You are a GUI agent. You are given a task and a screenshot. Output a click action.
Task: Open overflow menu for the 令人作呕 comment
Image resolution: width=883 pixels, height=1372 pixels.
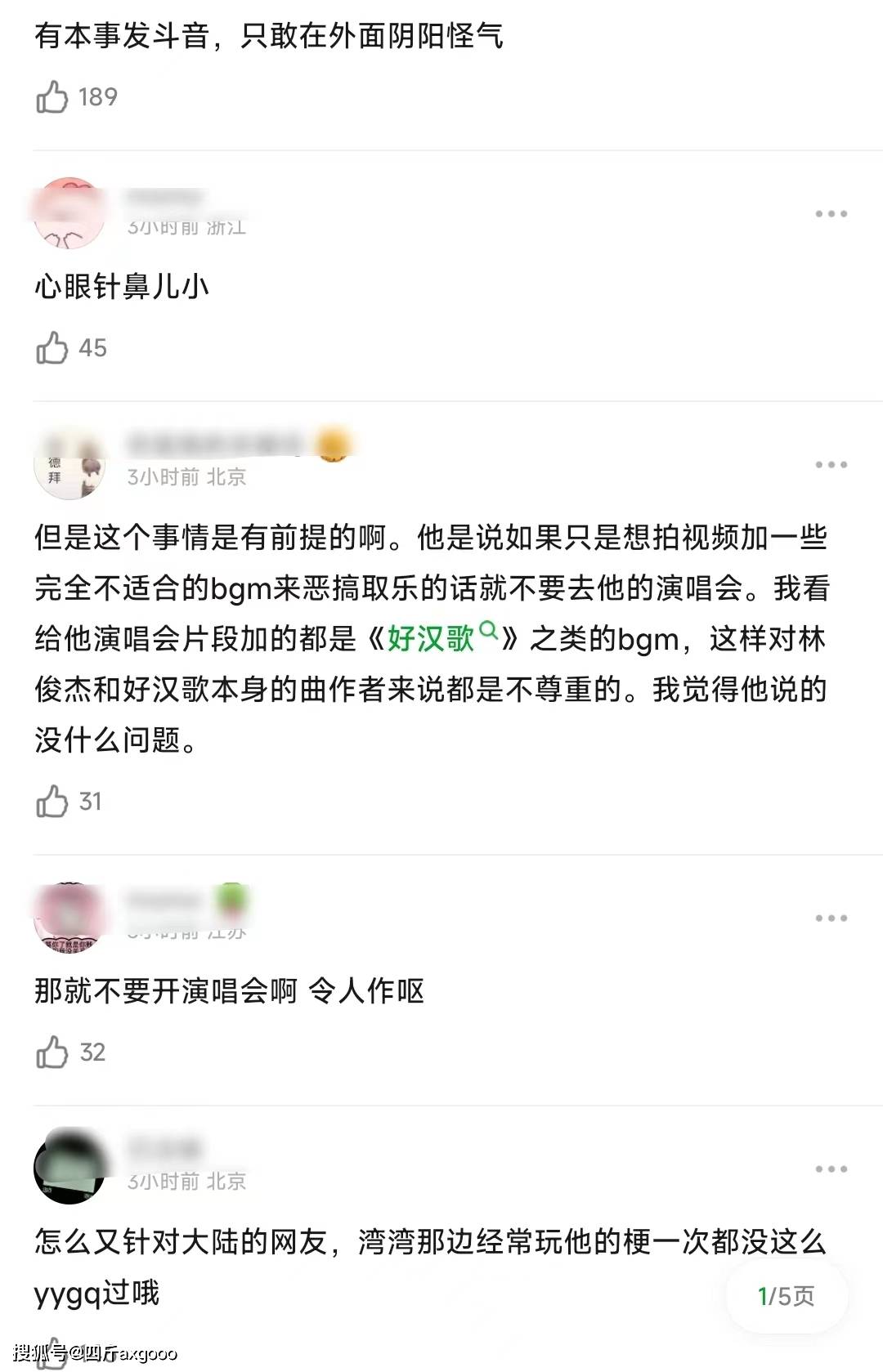point(831,918)
